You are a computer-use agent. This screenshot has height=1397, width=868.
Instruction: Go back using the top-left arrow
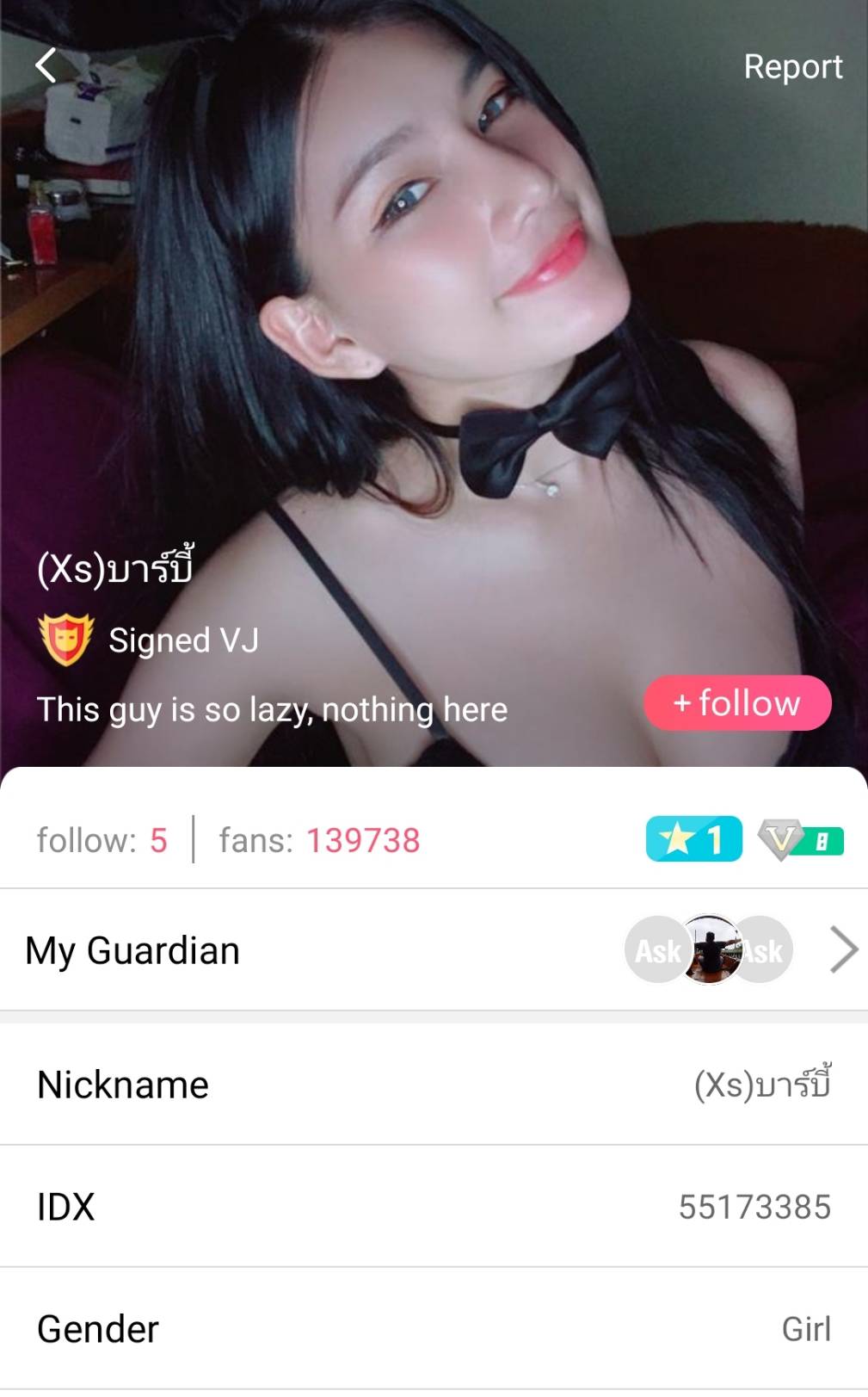click(46, 65)
